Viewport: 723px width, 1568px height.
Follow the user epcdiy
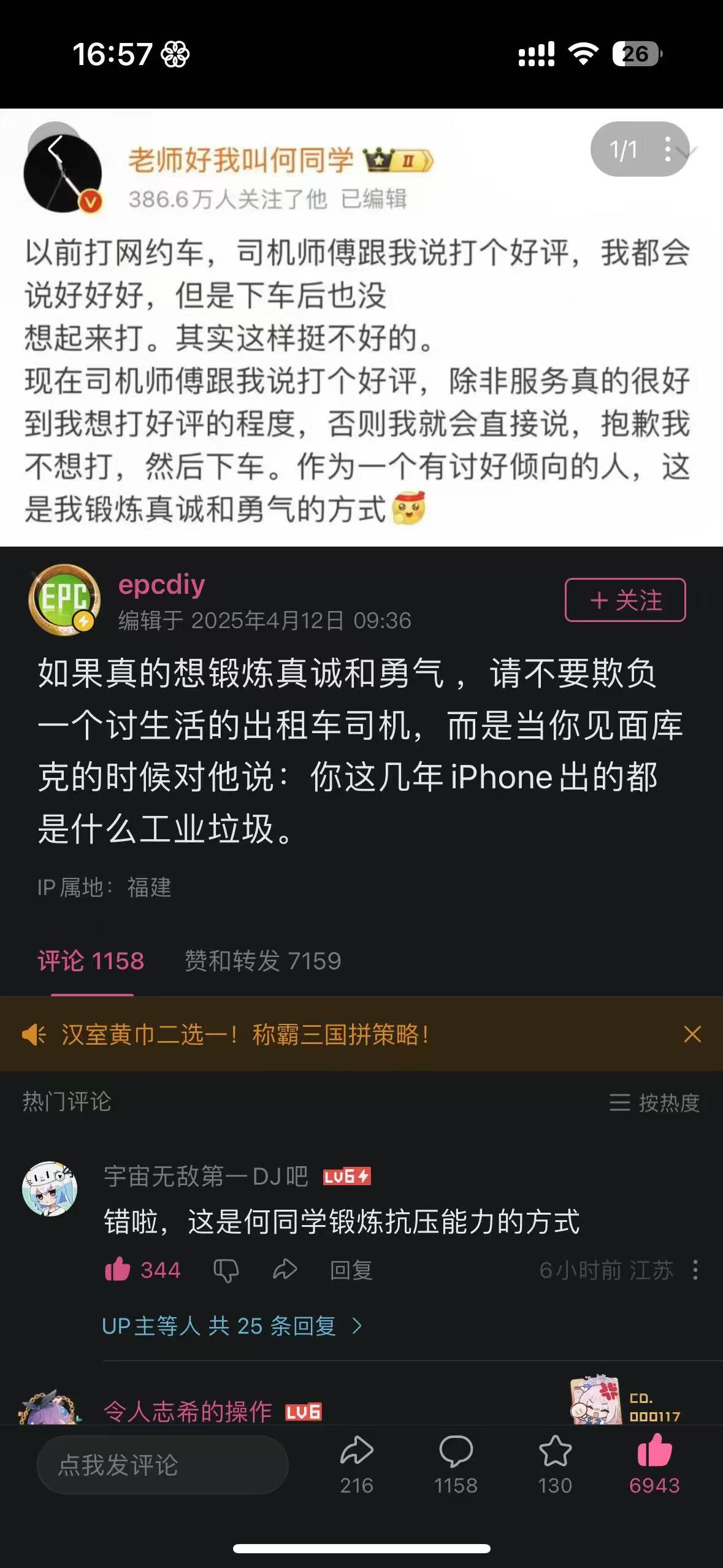click(625, 600)
